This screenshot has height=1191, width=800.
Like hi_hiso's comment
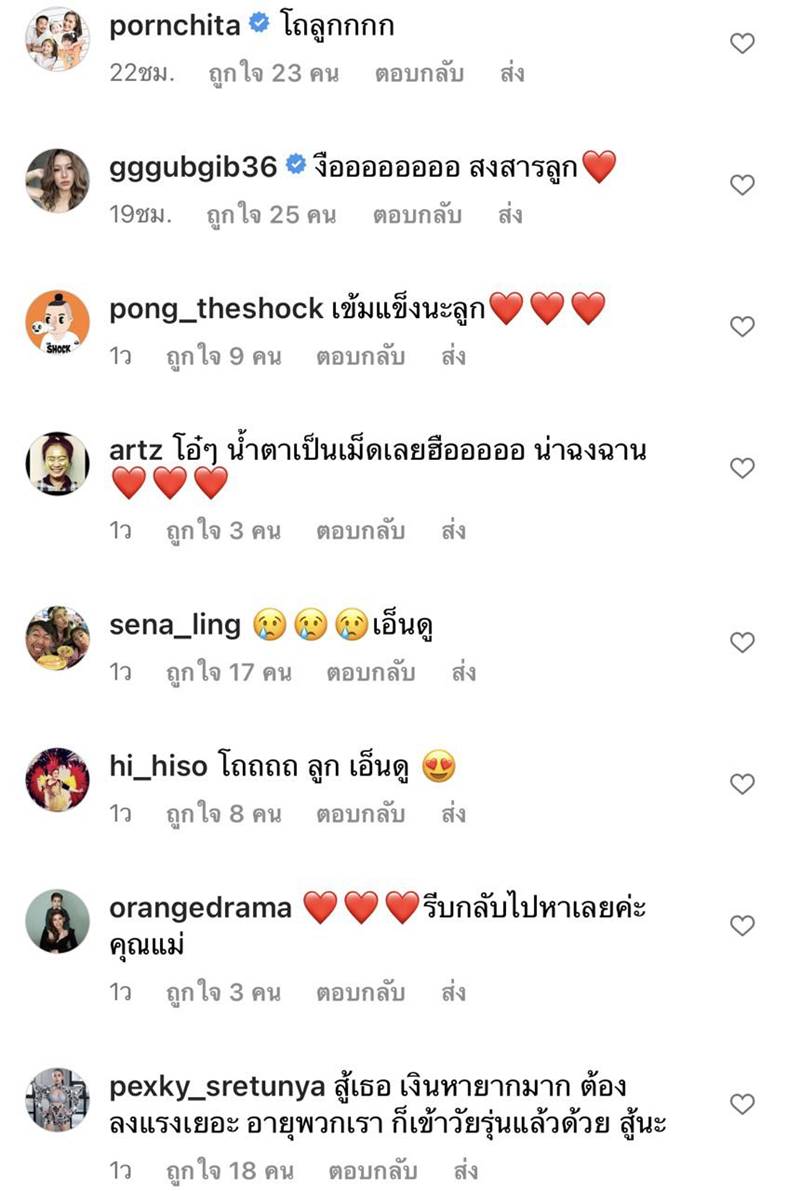[x=742, y=784]
